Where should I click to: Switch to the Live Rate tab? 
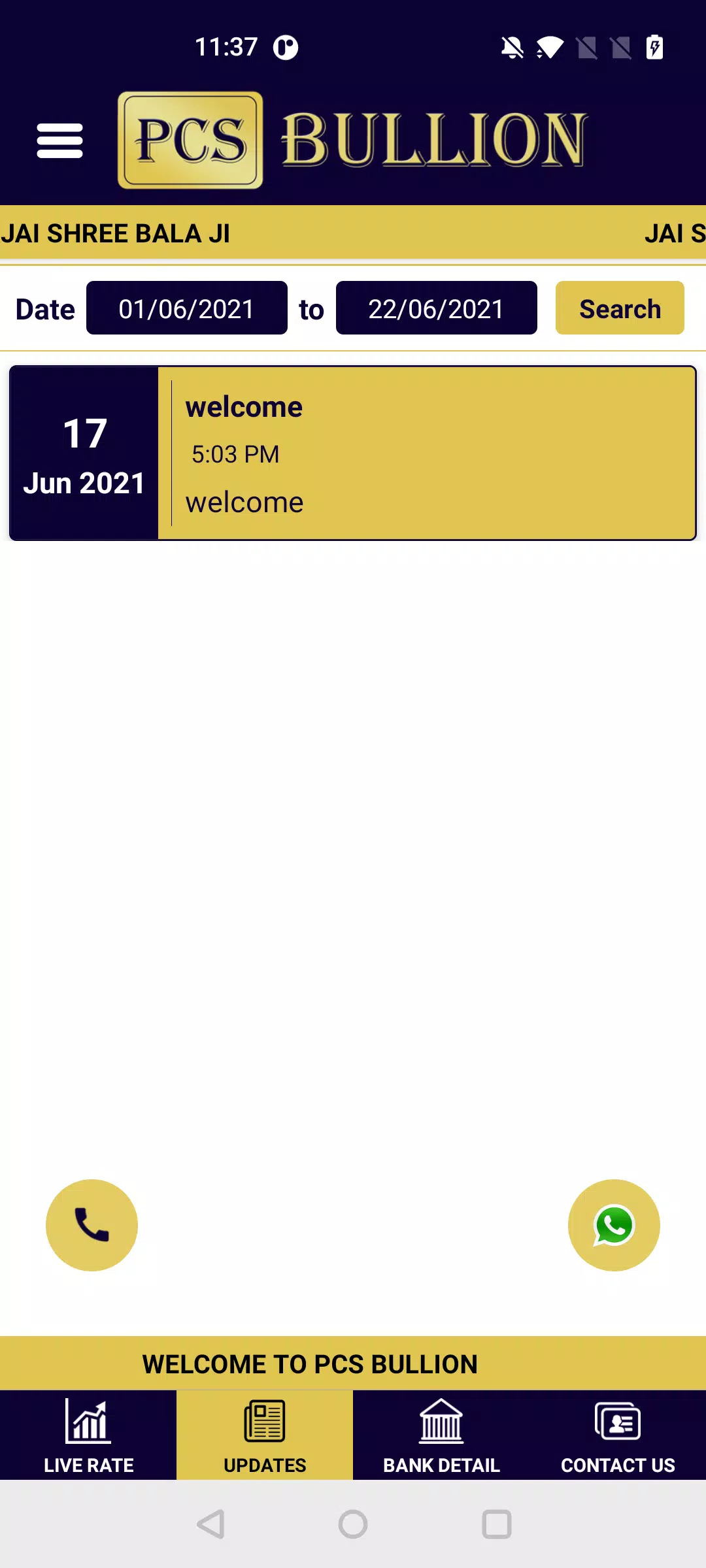[x=88, y=1435]
